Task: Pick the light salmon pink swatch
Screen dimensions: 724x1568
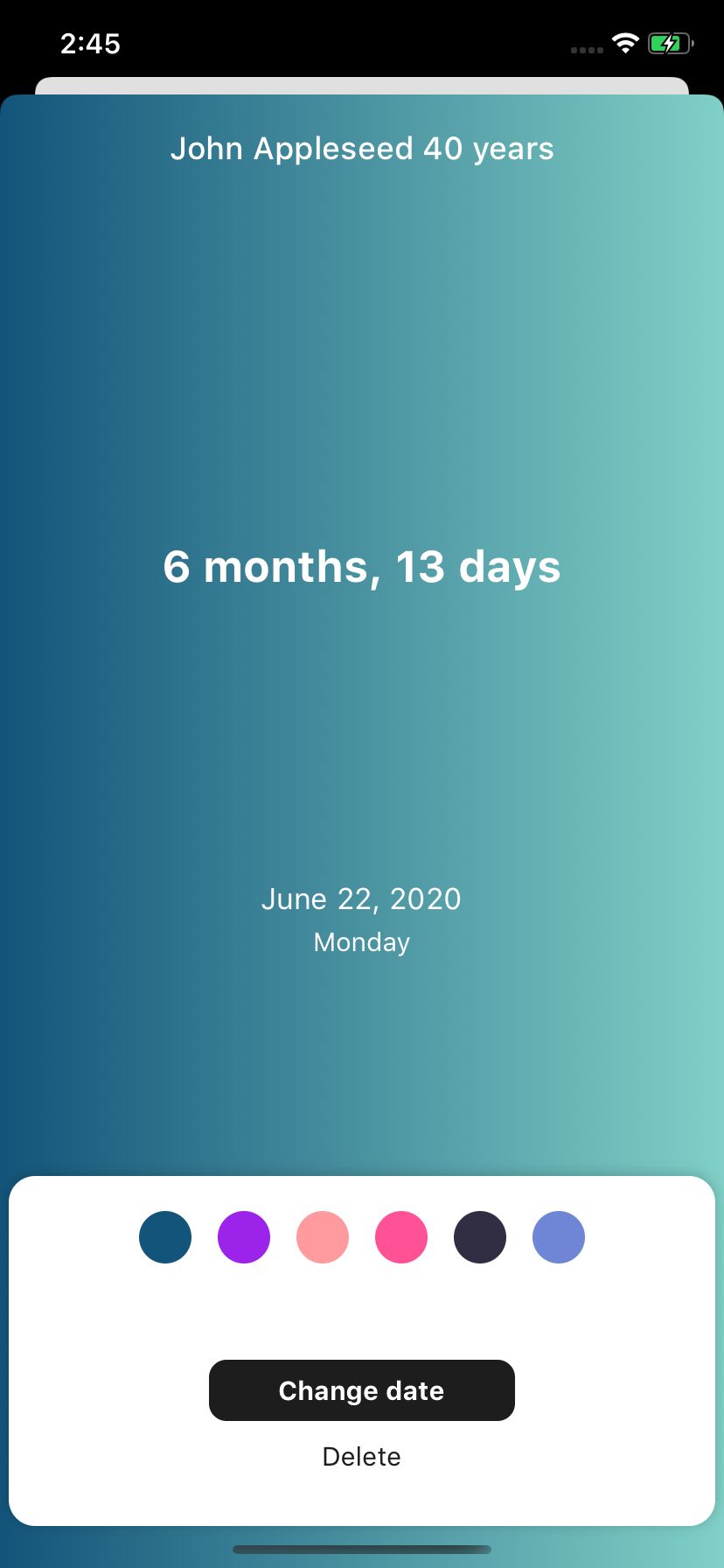Action: pos(323,1236)
